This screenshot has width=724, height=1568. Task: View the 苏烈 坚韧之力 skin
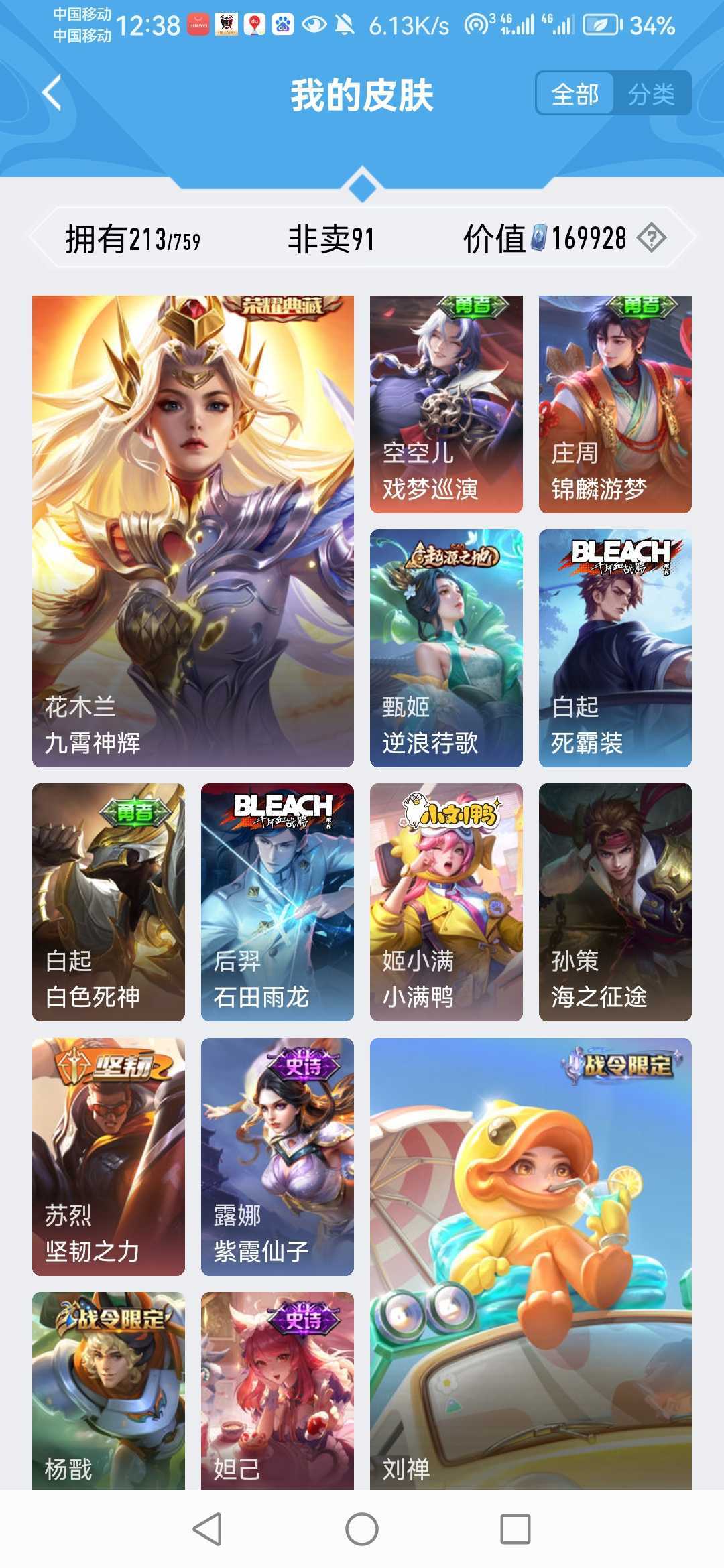coord(109,1157)
